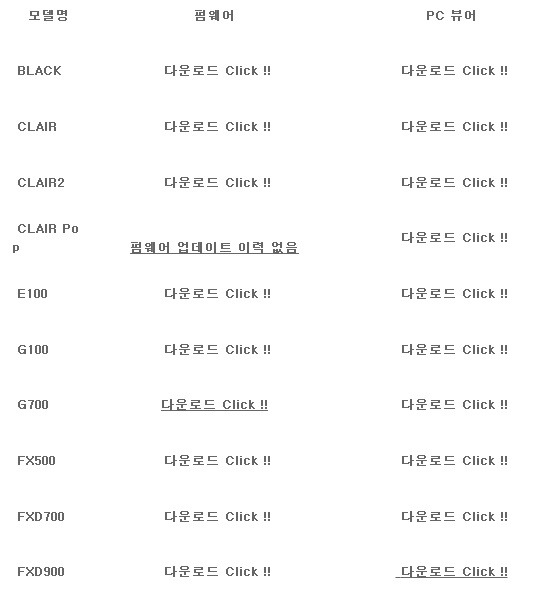
Task: Tap PC viewer download for CLAIR2
Action: coord(455,183)
